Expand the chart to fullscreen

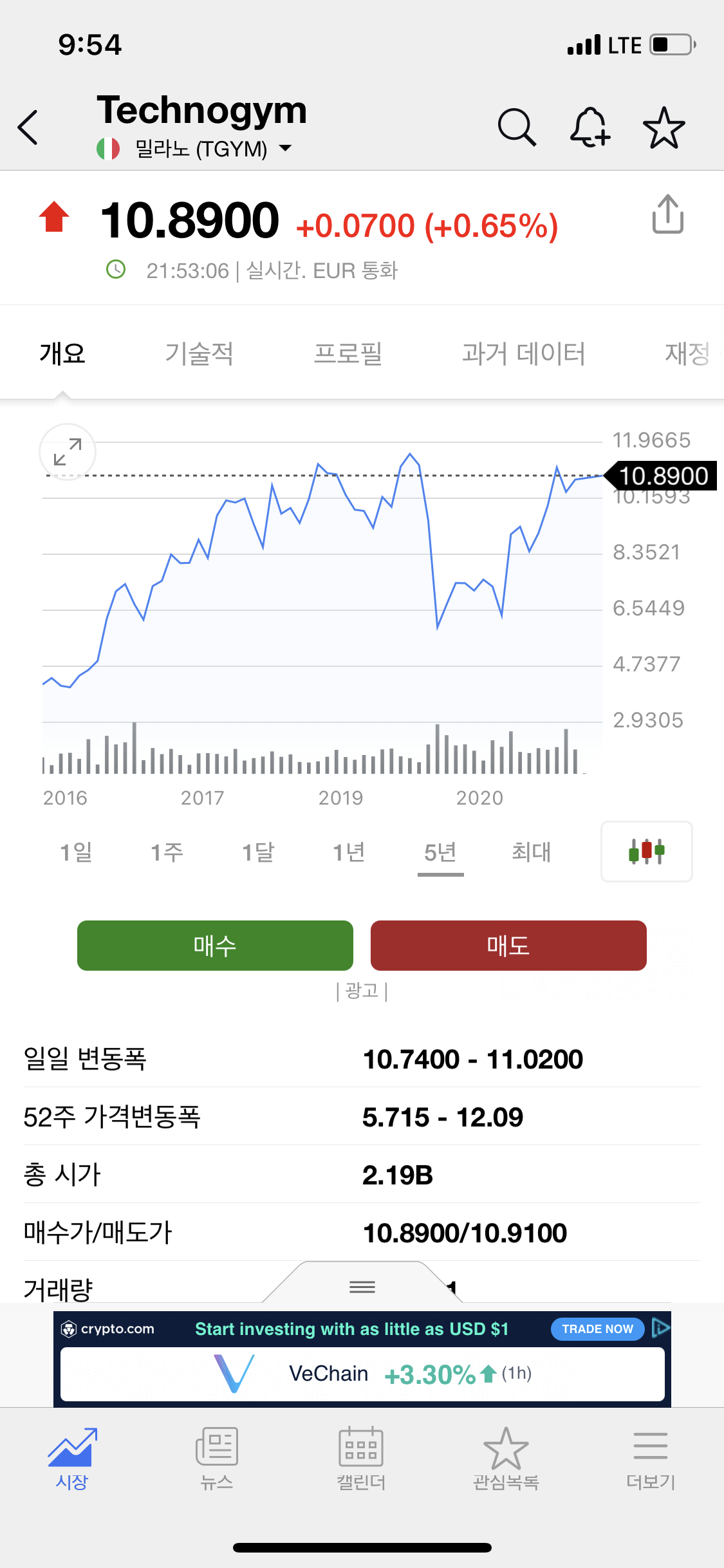(68, 452)
